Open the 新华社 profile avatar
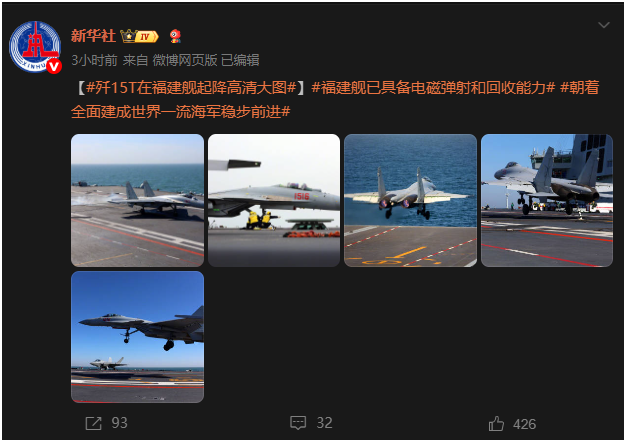This screenshot has height=442, width=626. click(34, 47)
